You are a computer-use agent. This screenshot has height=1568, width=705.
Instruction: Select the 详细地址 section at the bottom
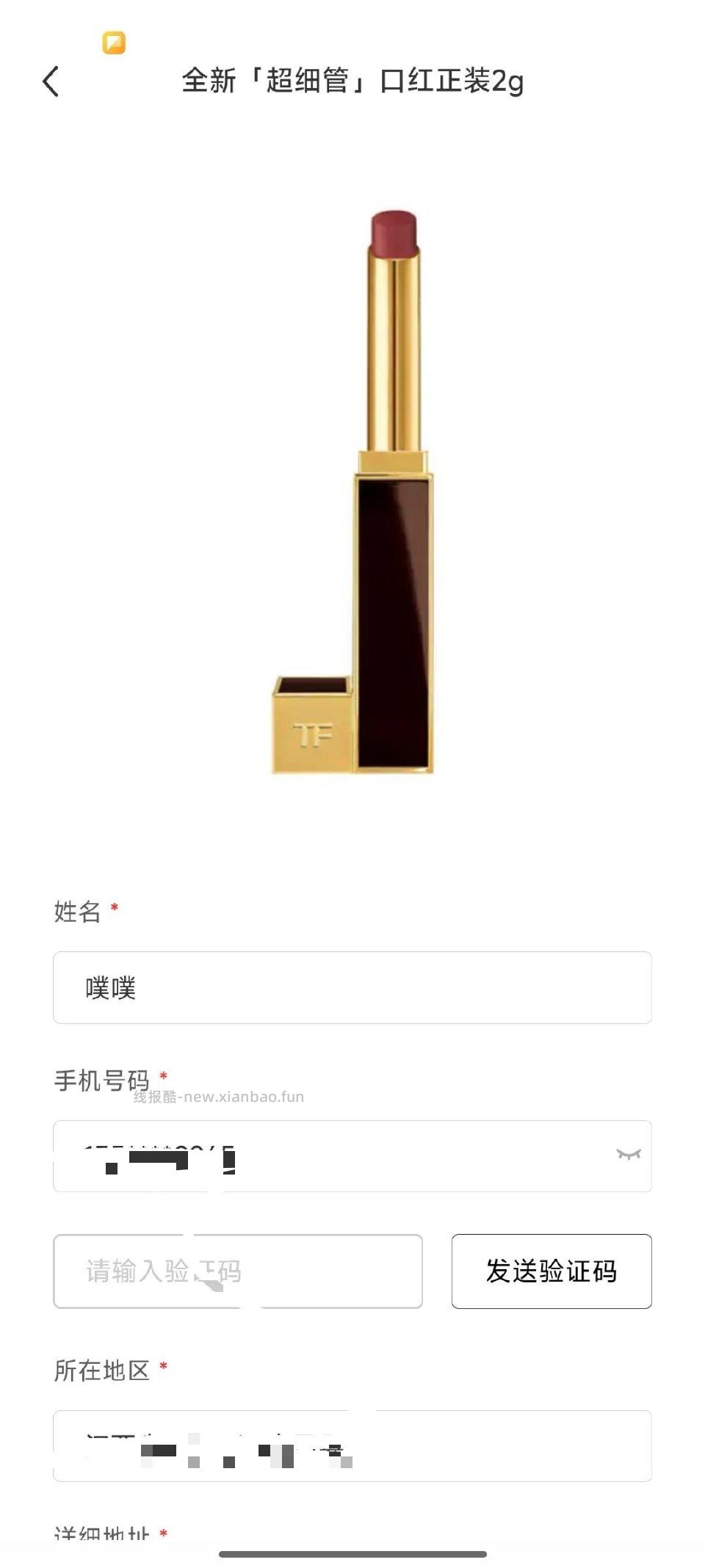(103, 1534)
